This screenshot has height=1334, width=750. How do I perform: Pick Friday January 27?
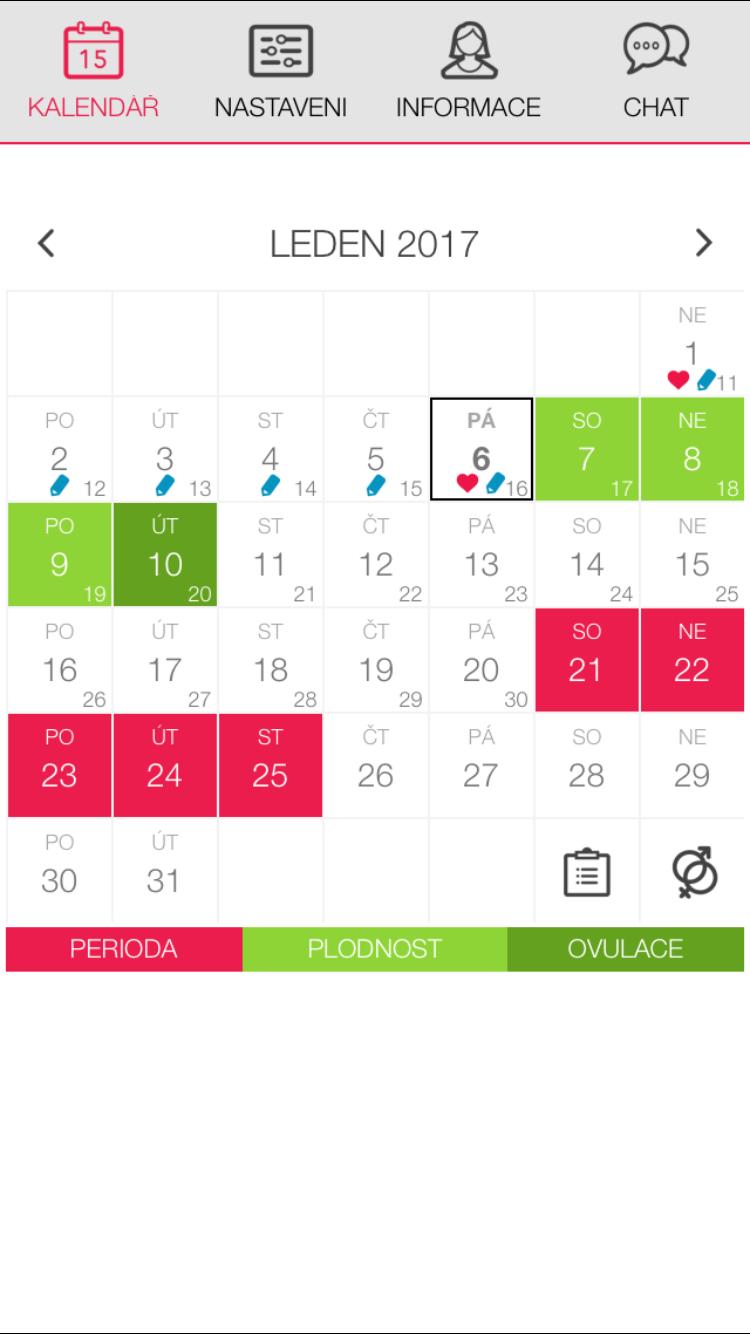coord(481,766)
